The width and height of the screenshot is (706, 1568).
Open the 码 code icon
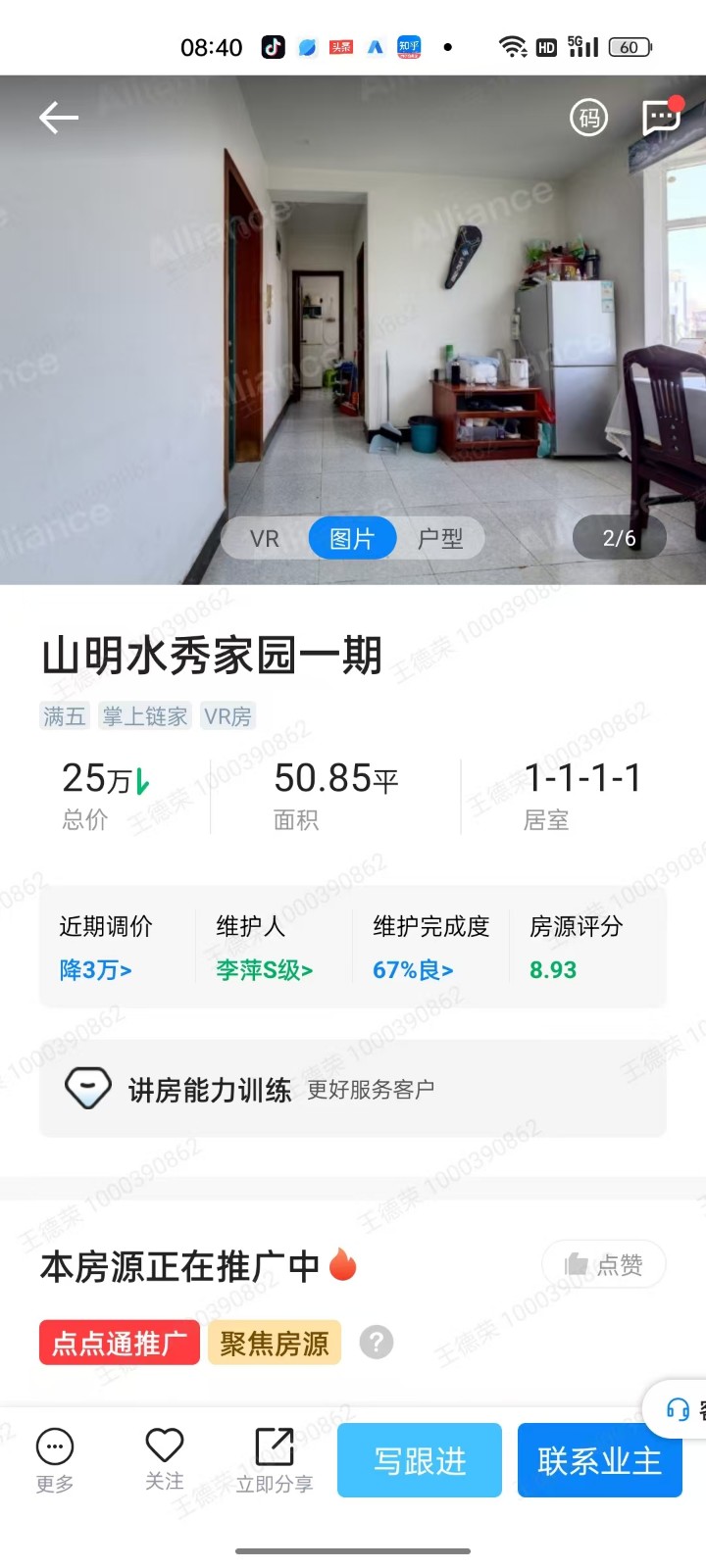pyautogui.click(x=588, y=119)
